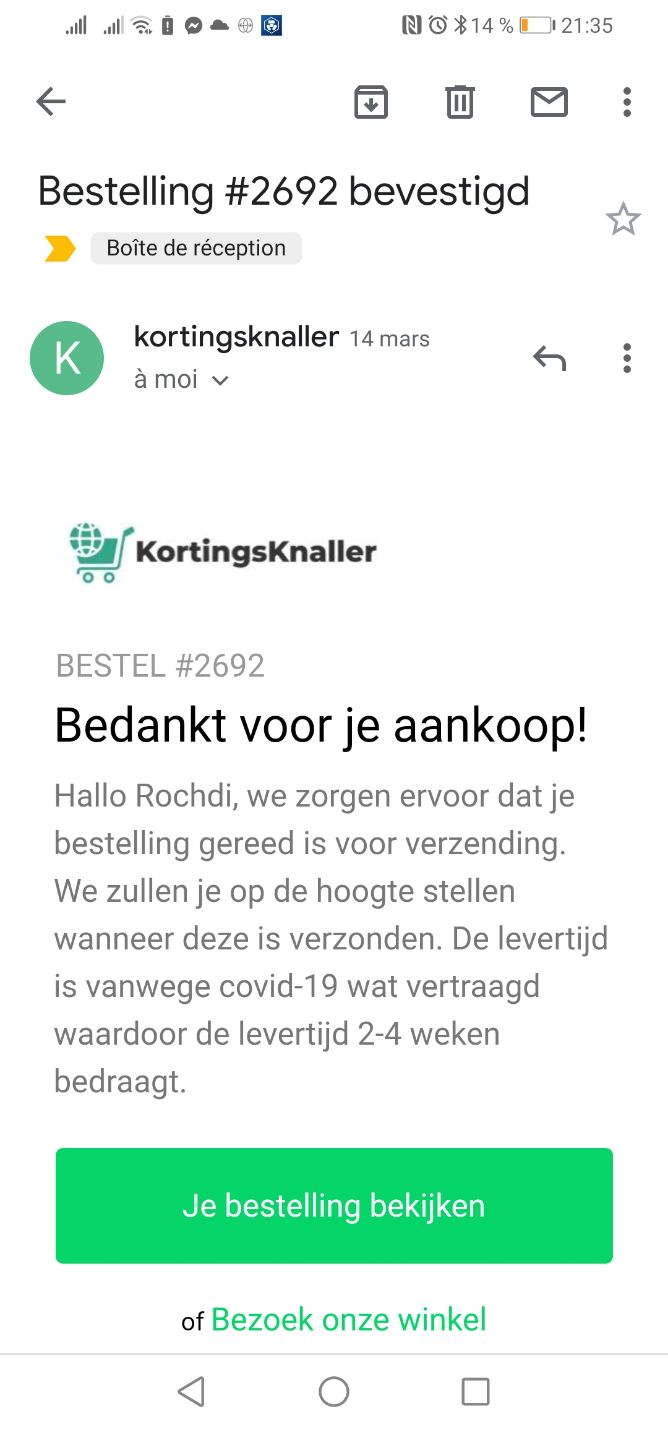Tap the Boîte de réception label
The image size is (668, 1430).
coord(196,248)
